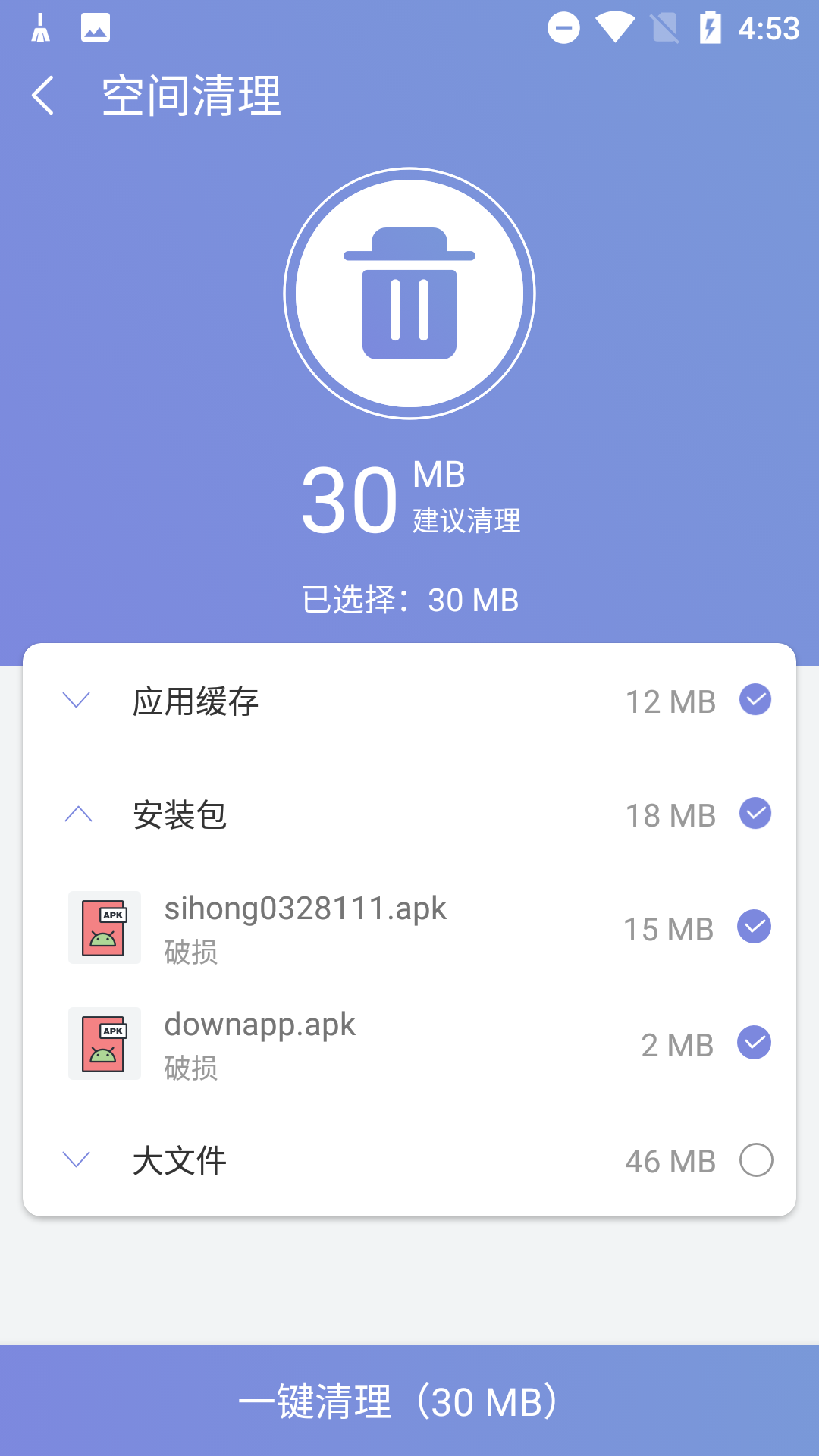Screen dimensions: 819x1456
Task: Tap the 一键清理 cleanup button
Action: coord(409,1401)
